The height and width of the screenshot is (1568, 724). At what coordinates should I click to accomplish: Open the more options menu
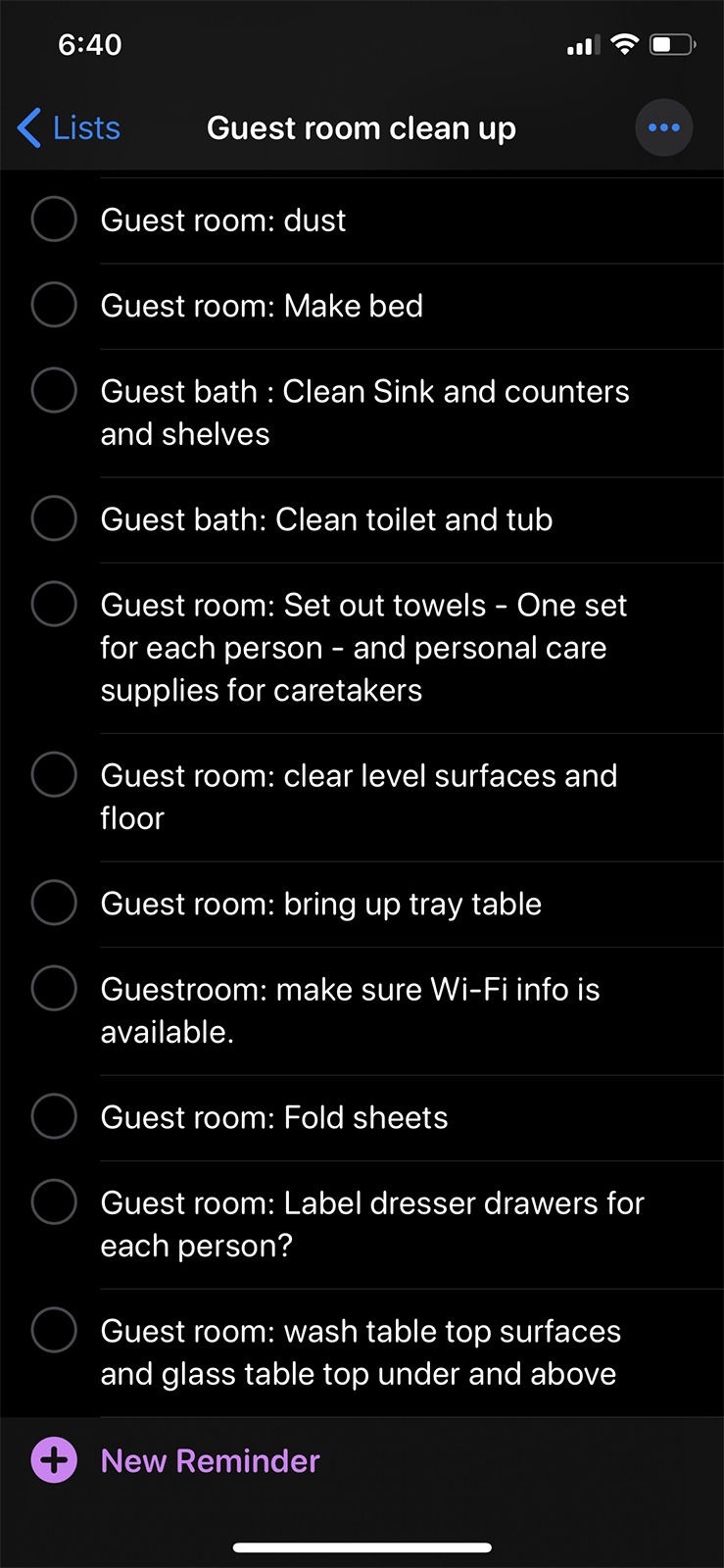(x=663, y=128)
